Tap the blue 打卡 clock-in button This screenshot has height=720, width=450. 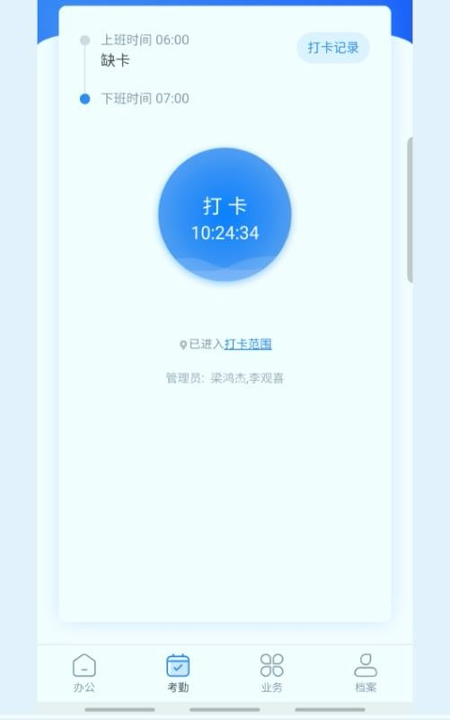pos(225,214)
